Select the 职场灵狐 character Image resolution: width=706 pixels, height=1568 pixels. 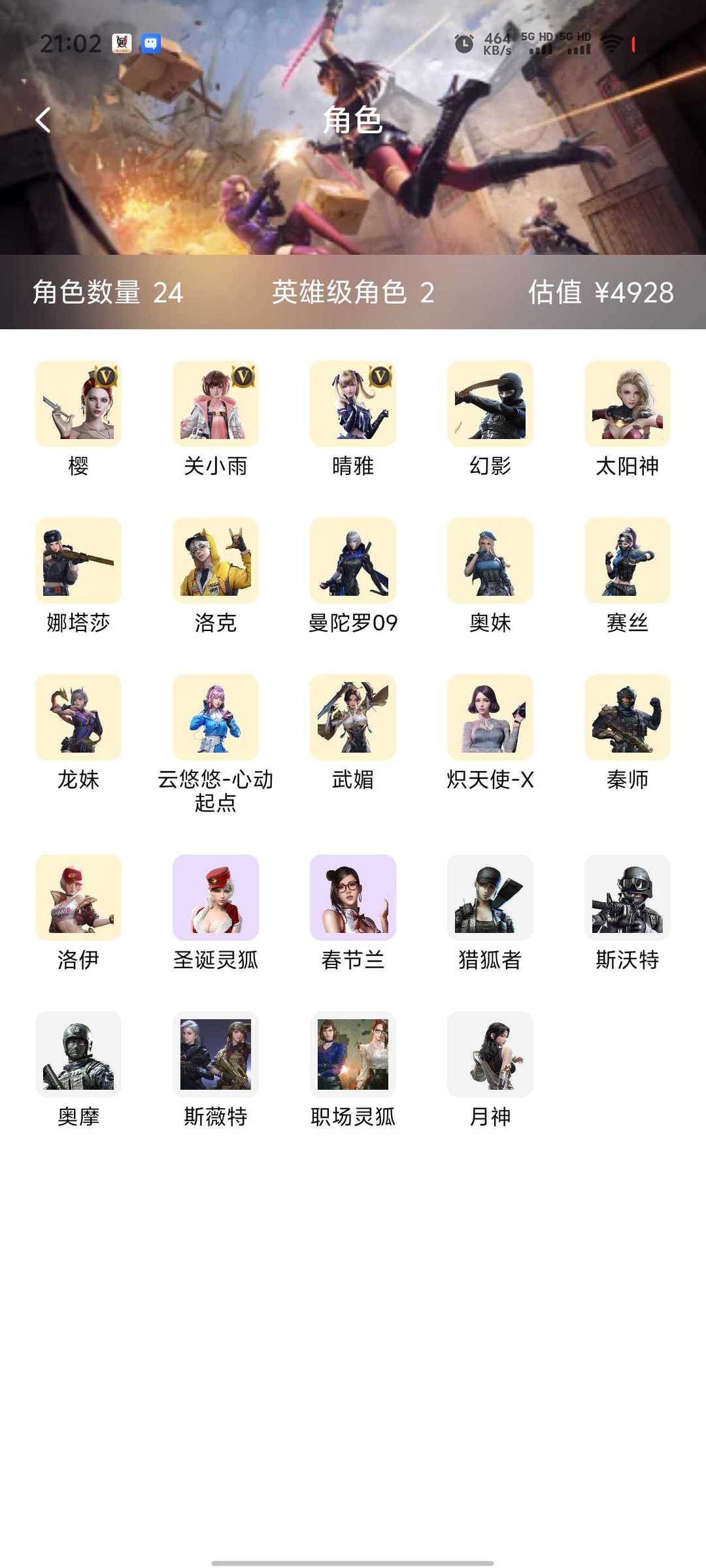tap(353, 1054)
